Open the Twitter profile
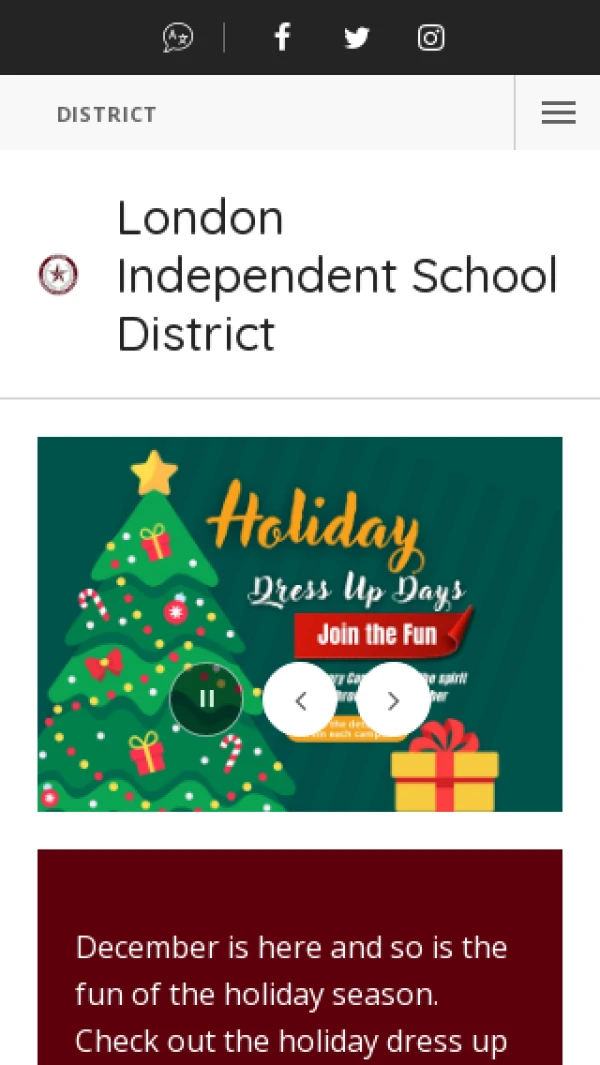 356,38
